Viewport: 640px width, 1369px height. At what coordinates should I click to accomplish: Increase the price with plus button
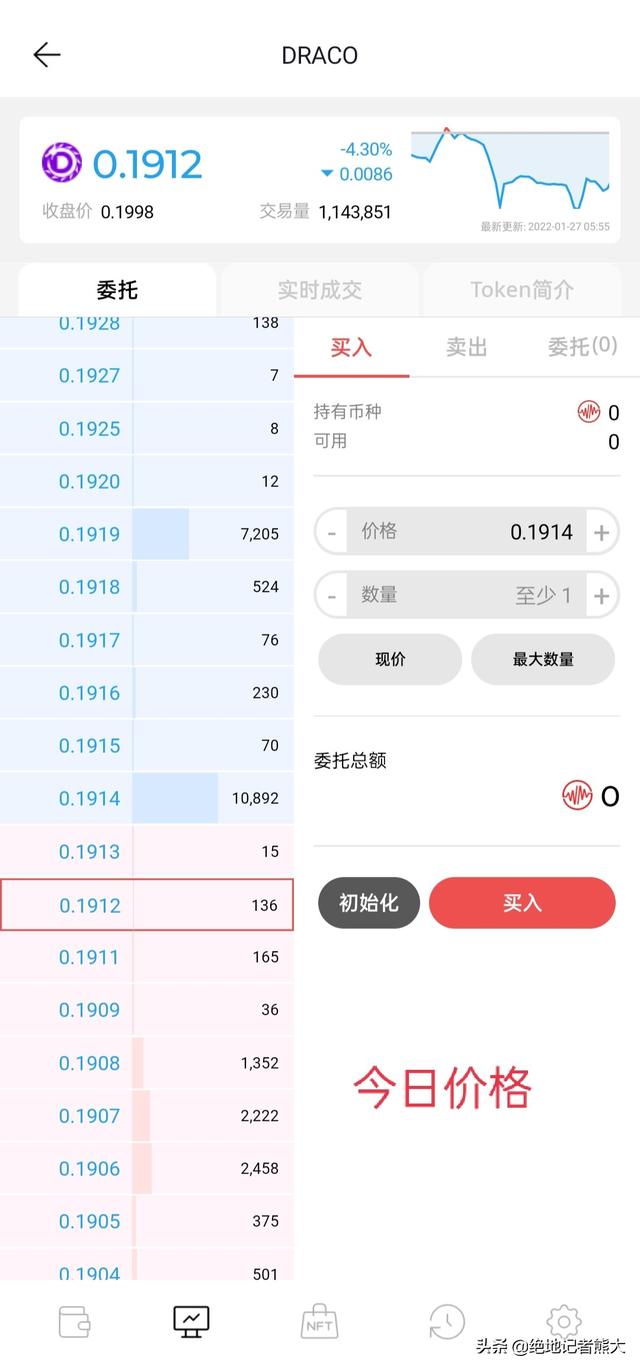tap(601, 533)
